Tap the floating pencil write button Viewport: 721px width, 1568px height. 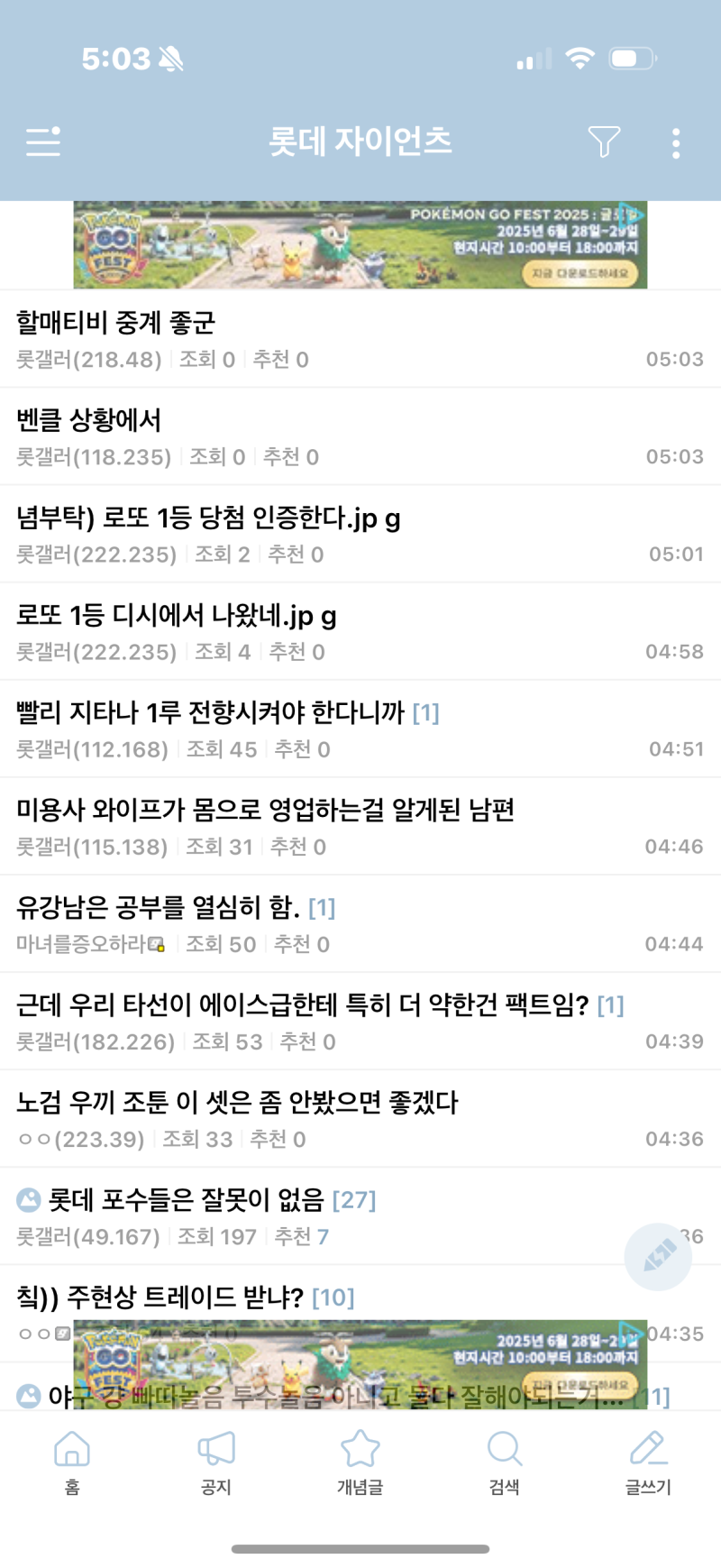[x=658, y=1256]
